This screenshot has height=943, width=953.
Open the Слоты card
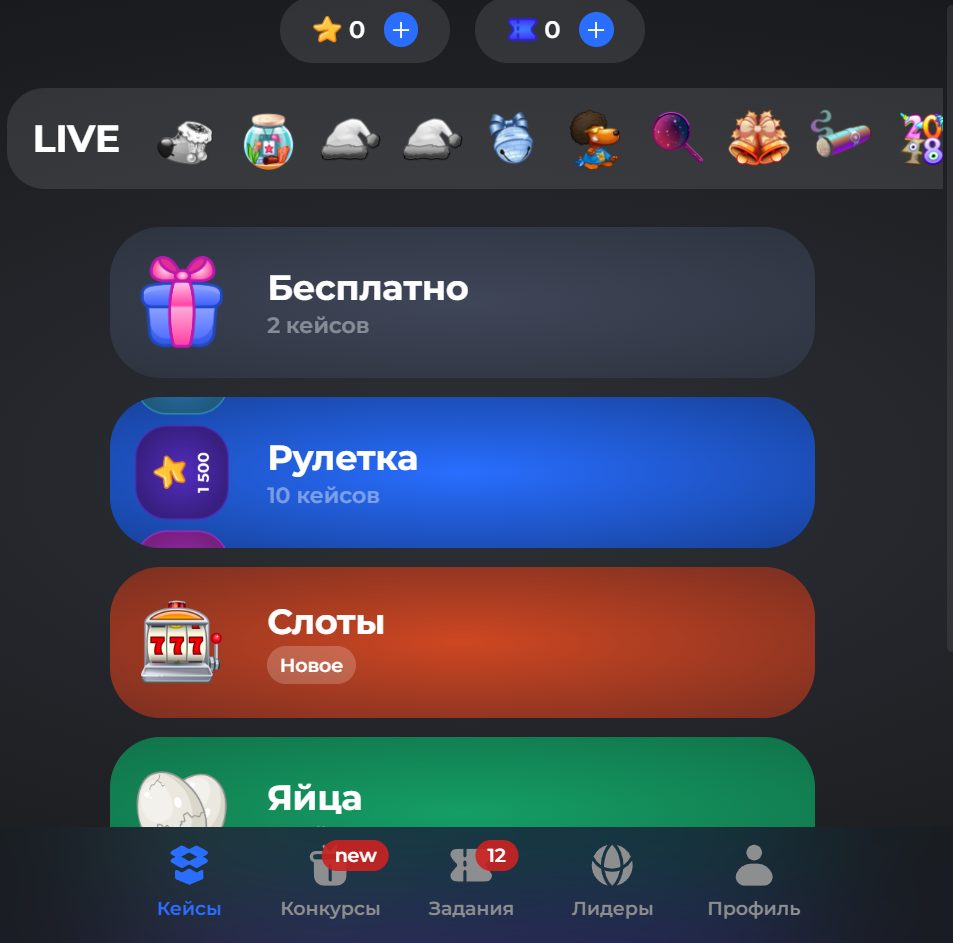462,642
